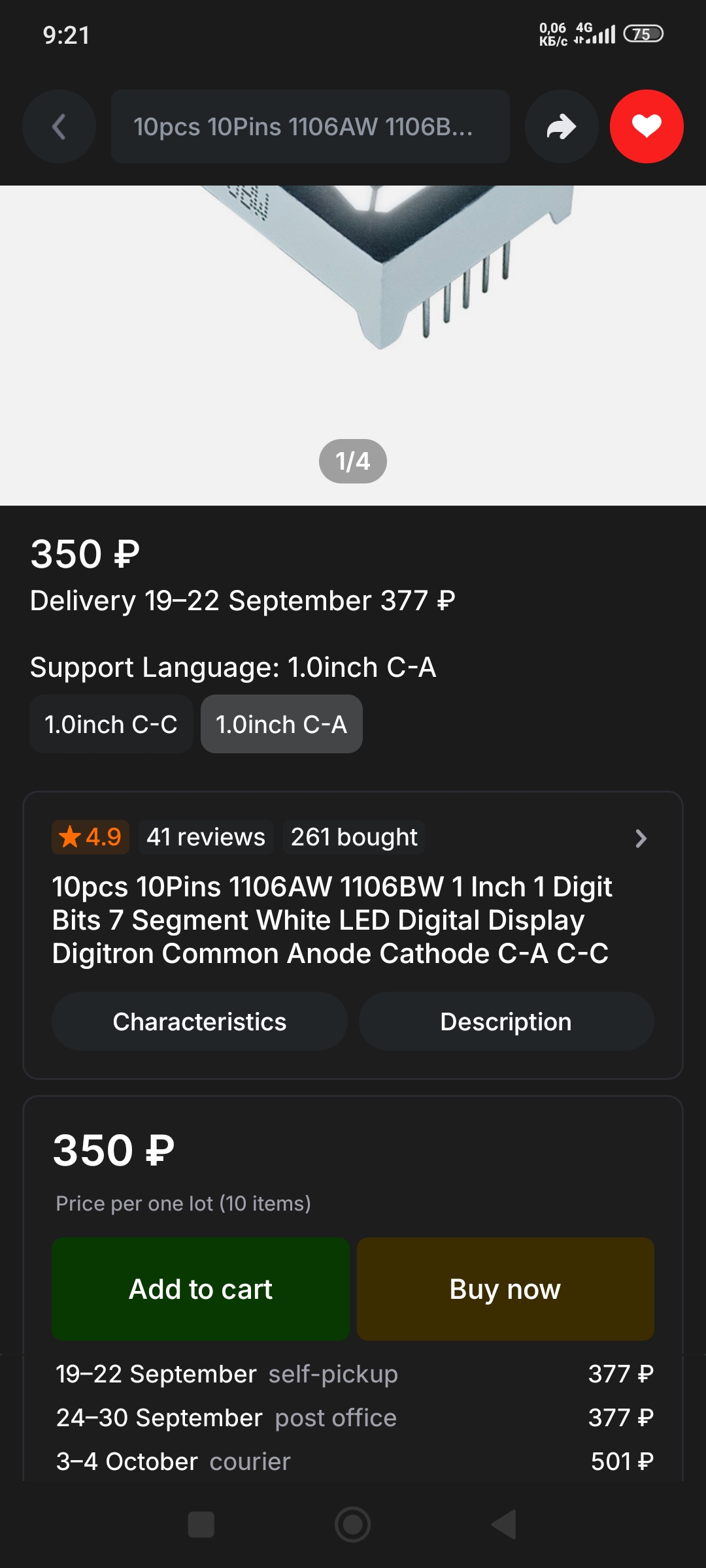This screenshot has height=1568, width=706.
Task: Go back using the top-left arrow
Action: point(59,126)
